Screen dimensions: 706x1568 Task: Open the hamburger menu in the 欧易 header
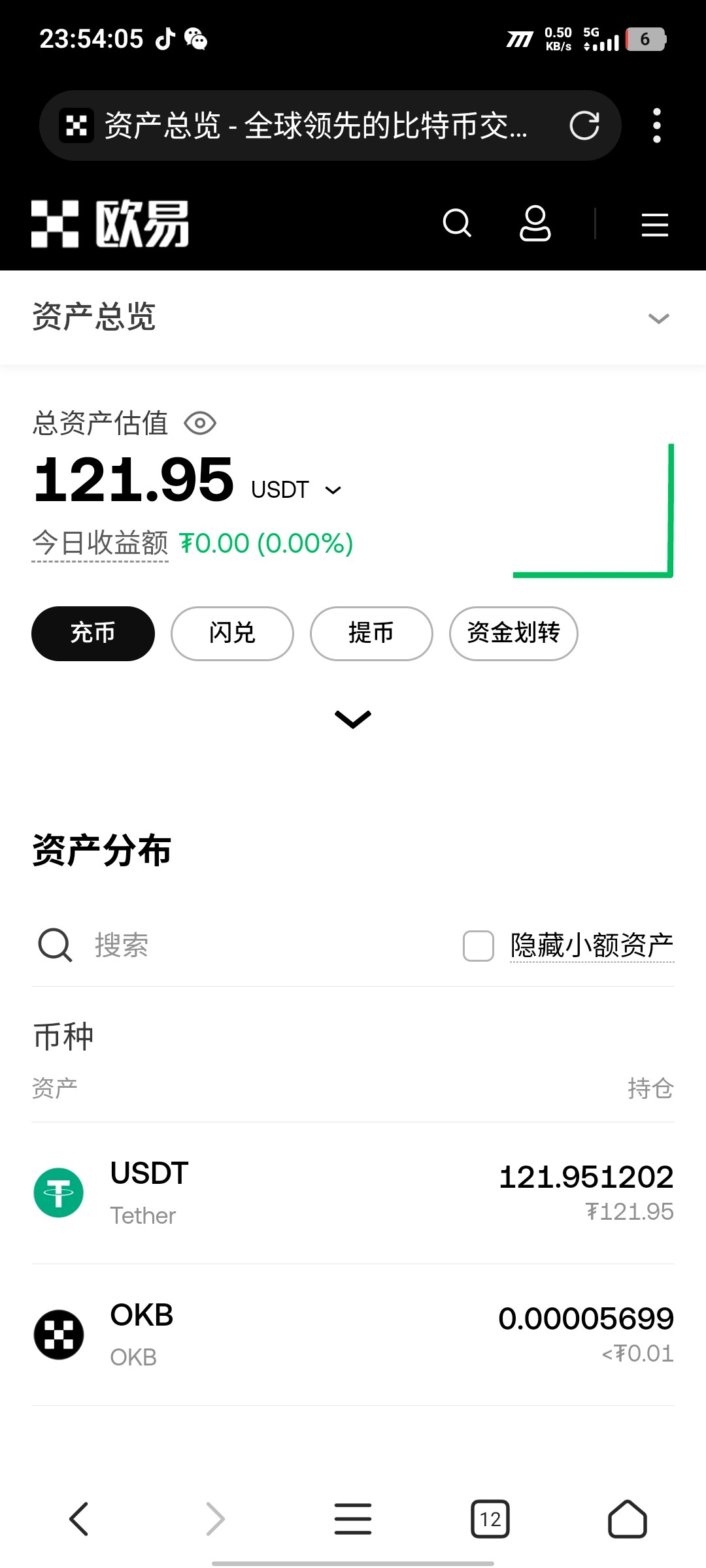pyautogui.click(x=654, y=225)
